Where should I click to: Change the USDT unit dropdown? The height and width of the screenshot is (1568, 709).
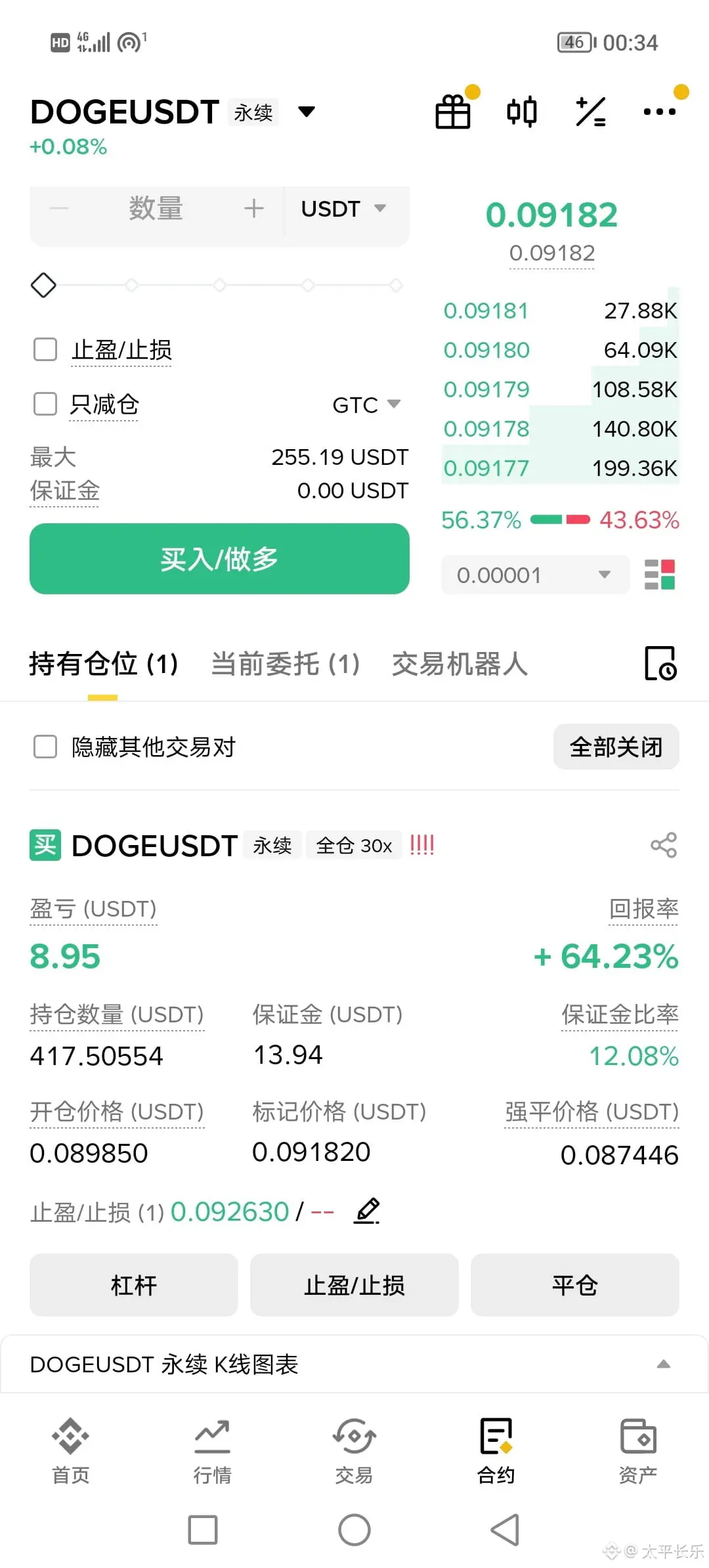(x=343, y=209)
